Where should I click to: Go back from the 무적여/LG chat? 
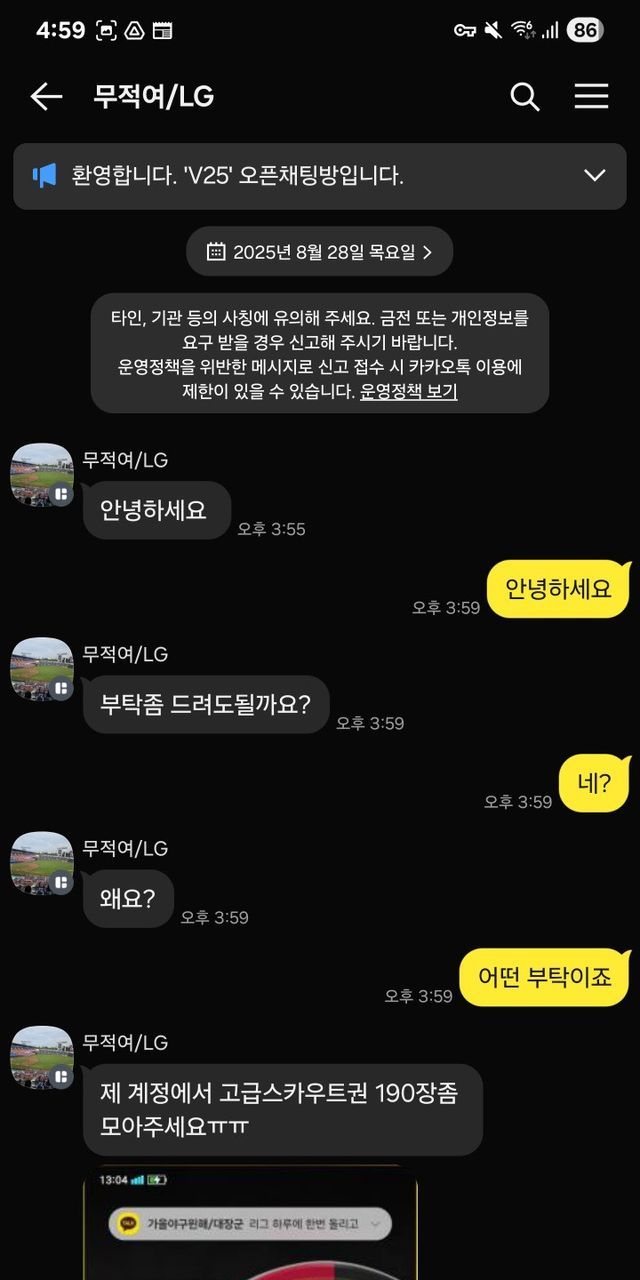[x=46, y=96]
